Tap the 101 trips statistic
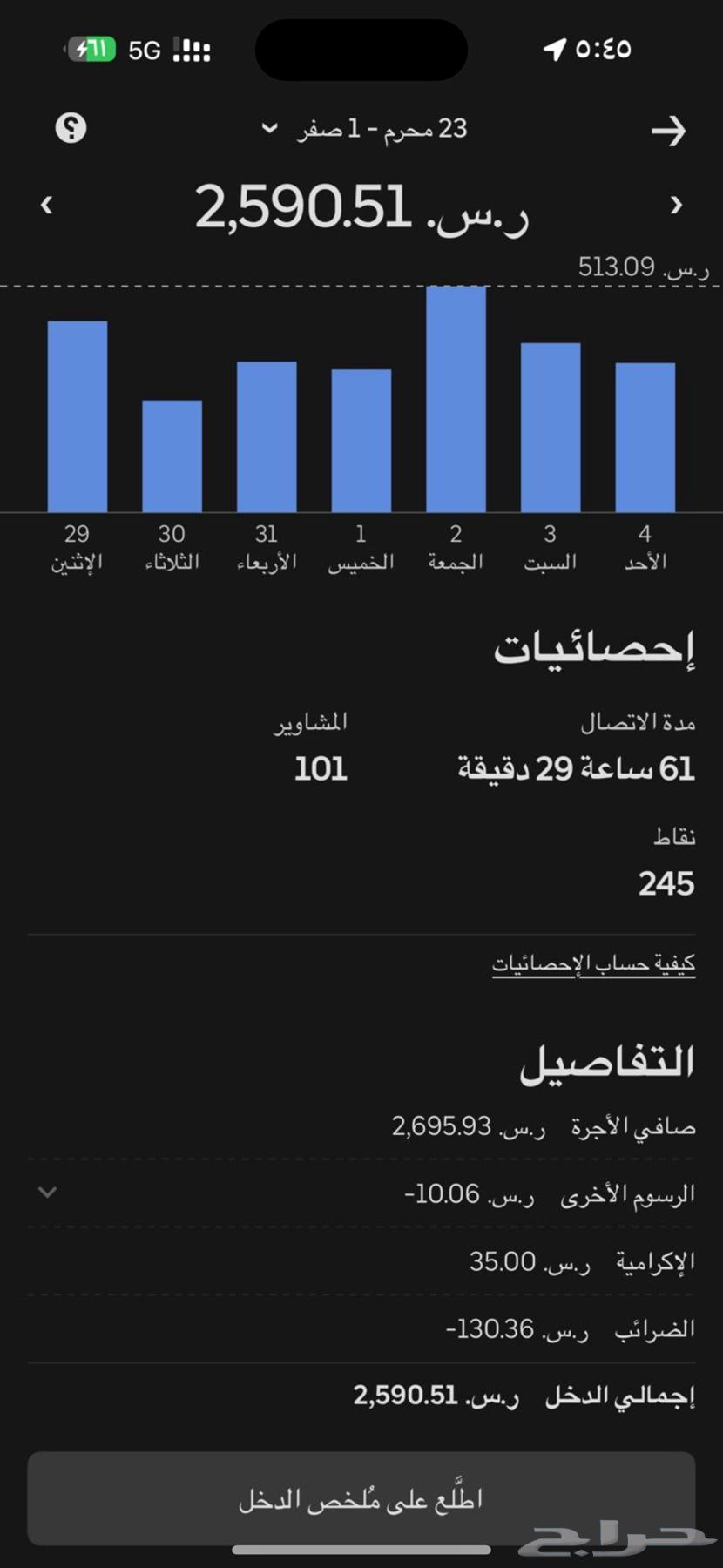The height and width of the screenshot is (1568, 723). tap(320, 768)
